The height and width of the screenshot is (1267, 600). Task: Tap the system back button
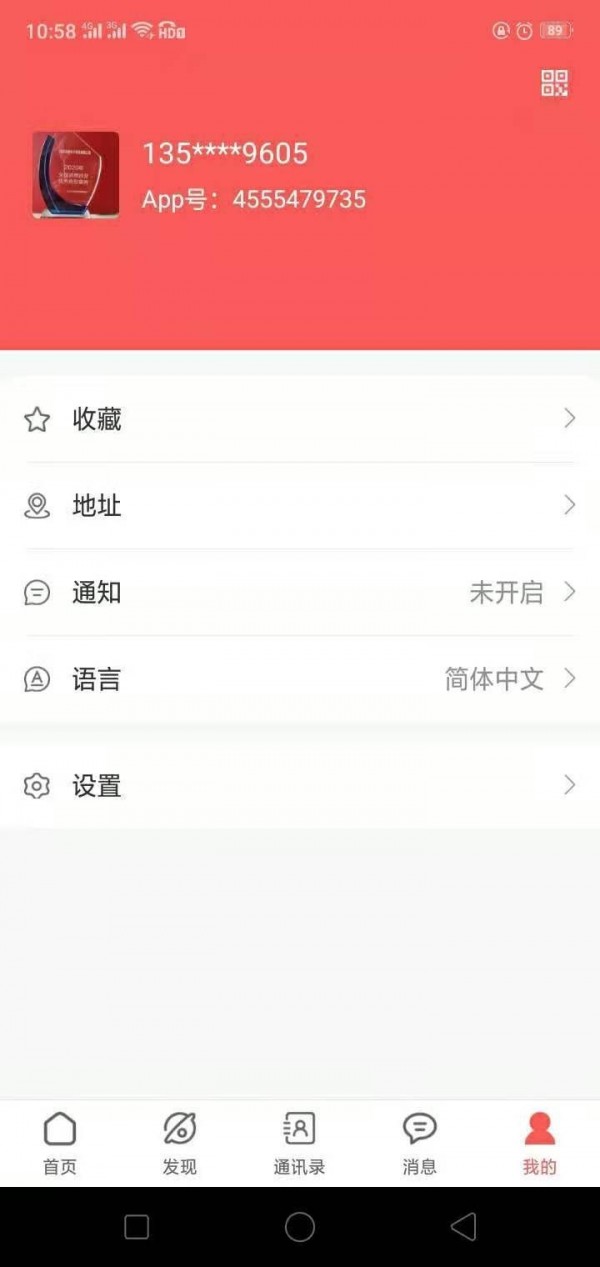pyautogui.click(x=462, y=1227)
